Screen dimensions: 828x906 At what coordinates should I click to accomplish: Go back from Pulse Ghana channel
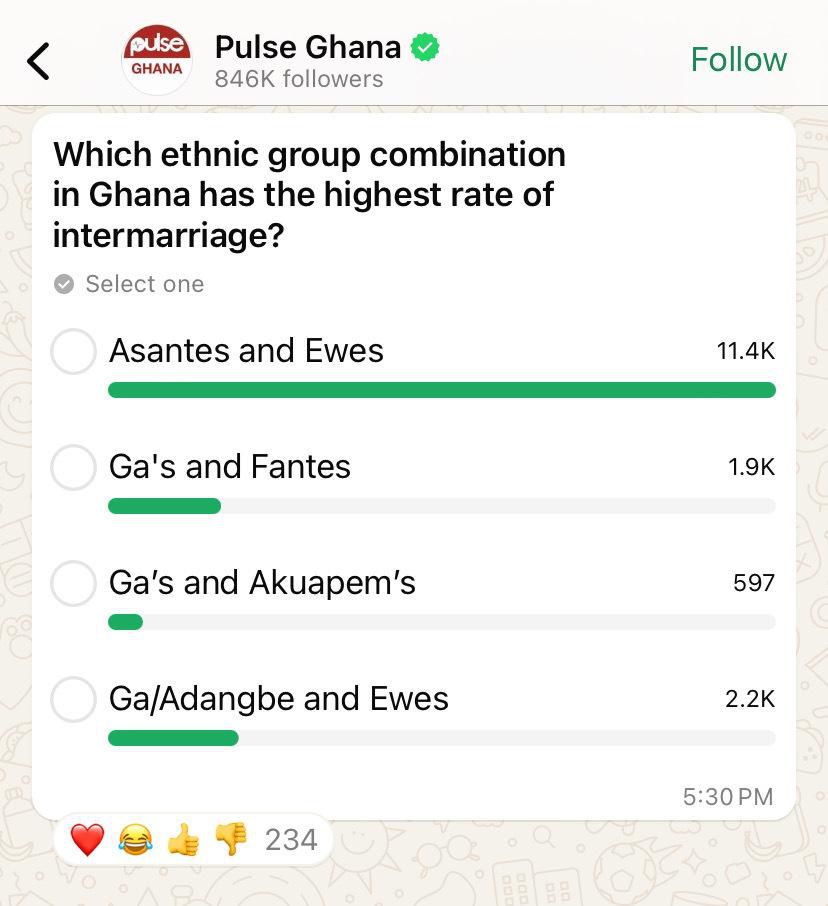point(38,60)
